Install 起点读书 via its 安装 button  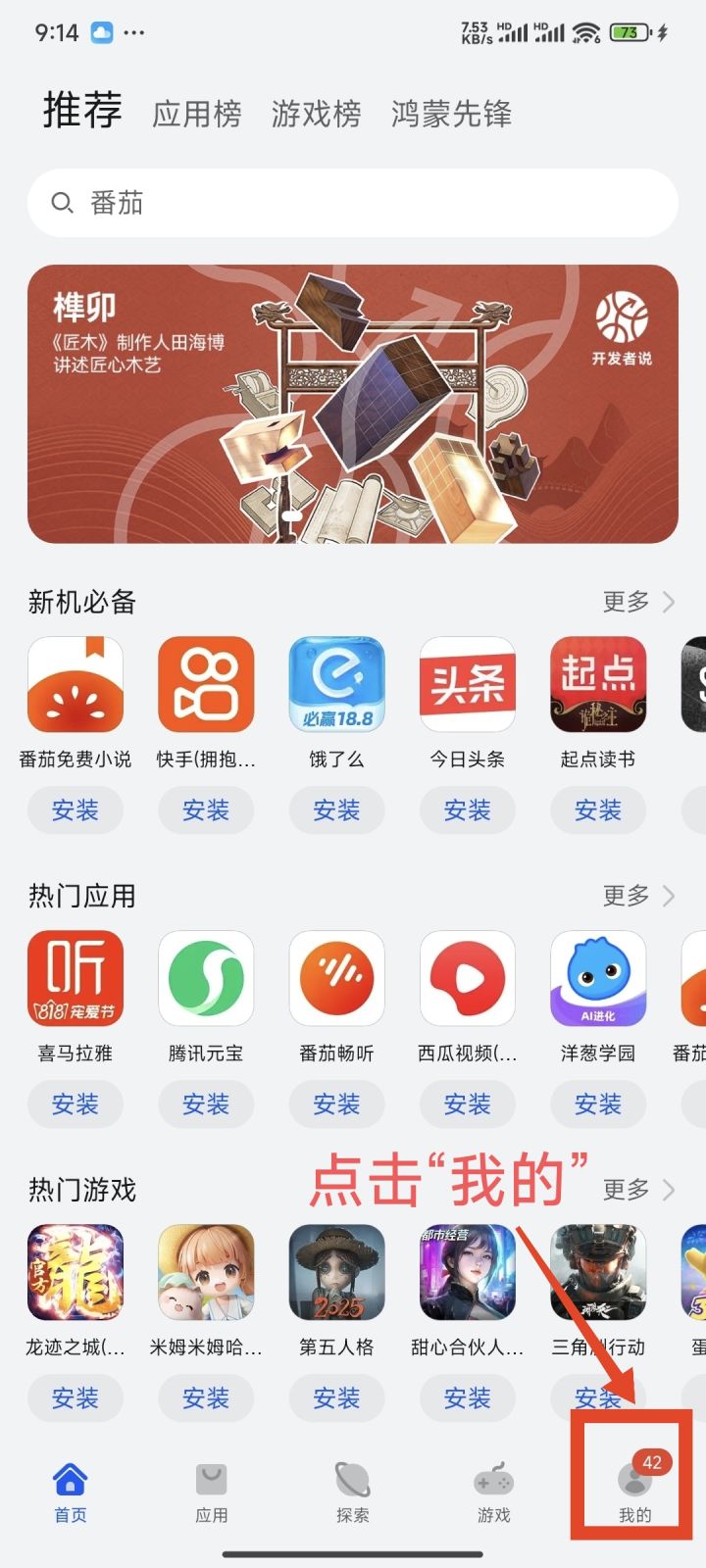[x=598, y=810]
